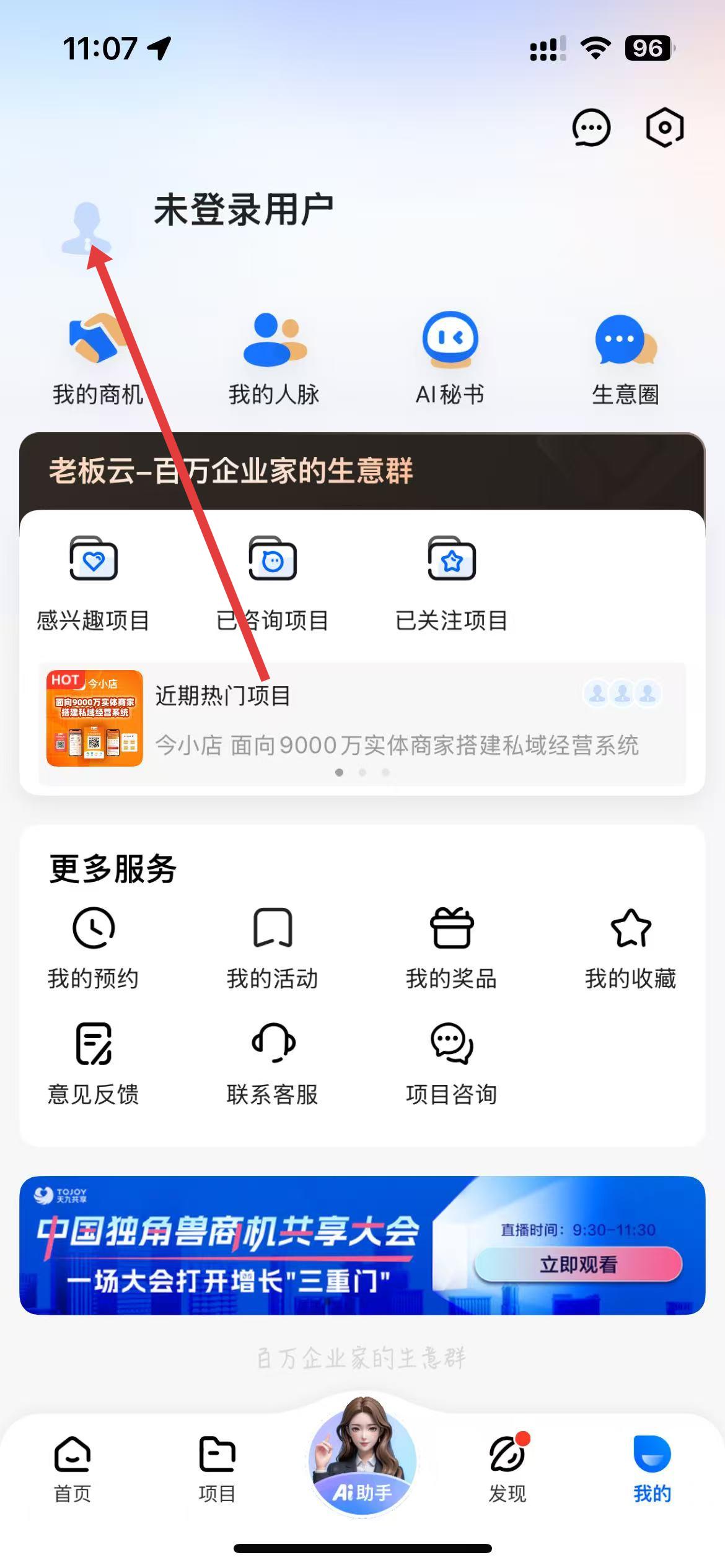Tap the 未登录用户 avatar to log in
The width and height of the screenshot is (725, 1568).
[x=87, y=228]
